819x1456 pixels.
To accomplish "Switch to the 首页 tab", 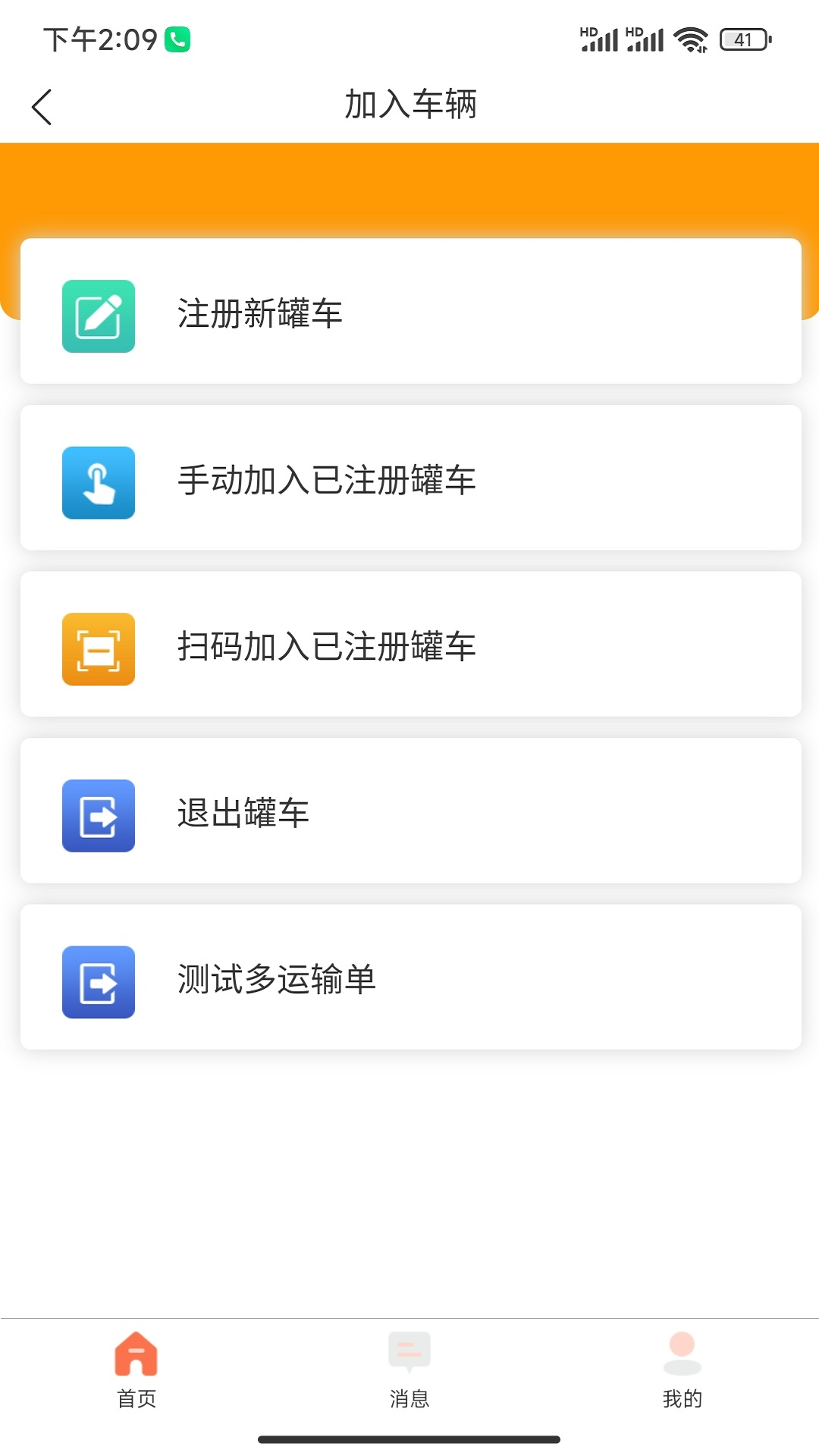I will (x=136, y=1369).
